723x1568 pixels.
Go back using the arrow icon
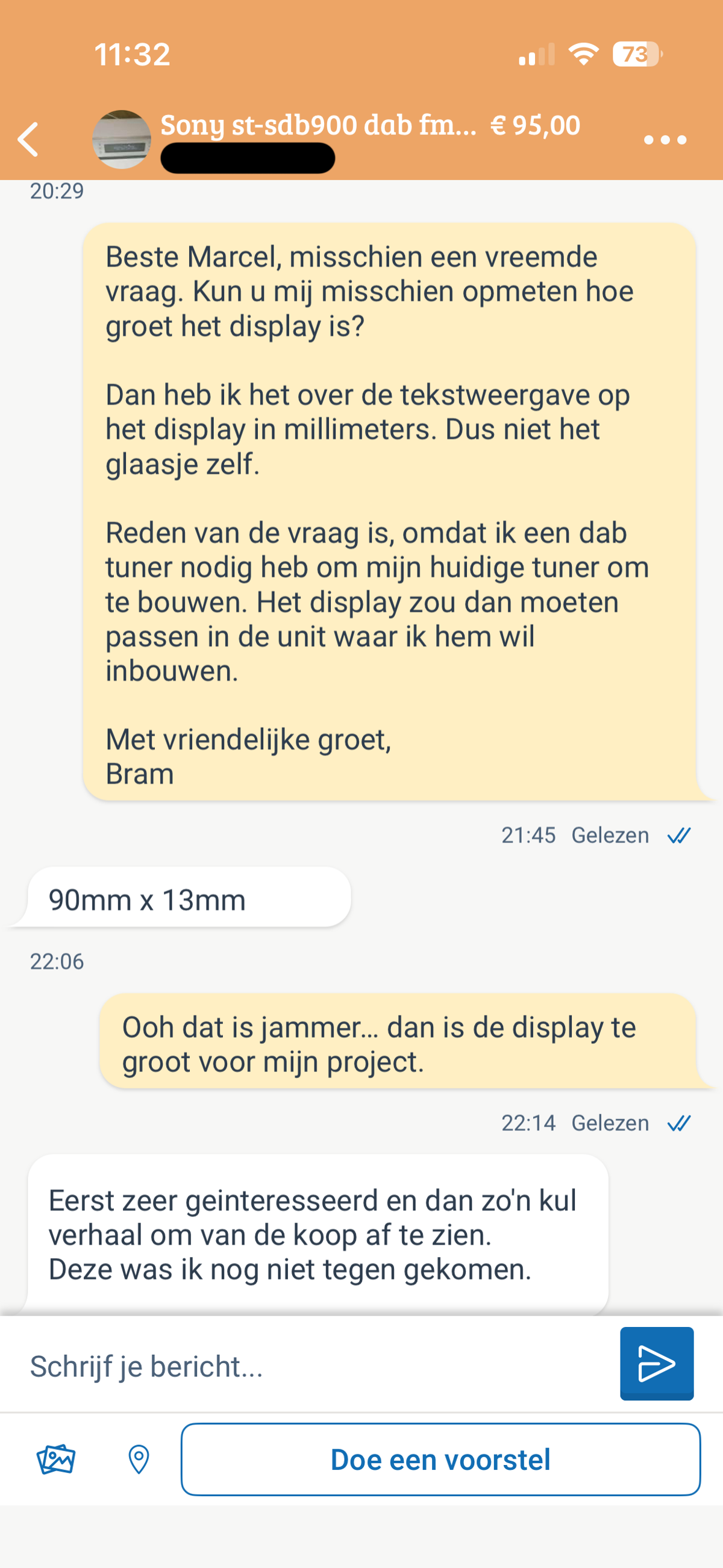click(28, 140)
